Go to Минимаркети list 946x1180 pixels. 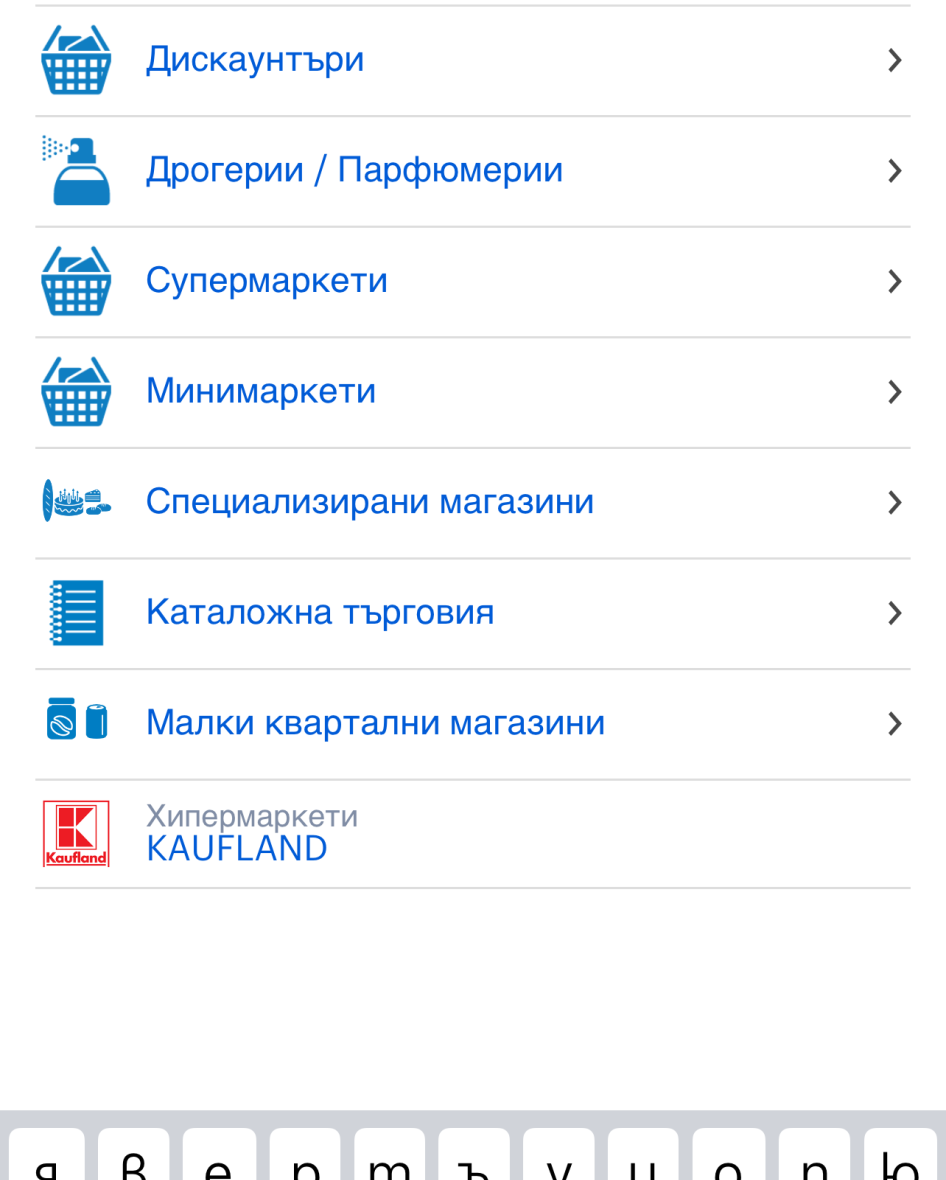(261, 391)
